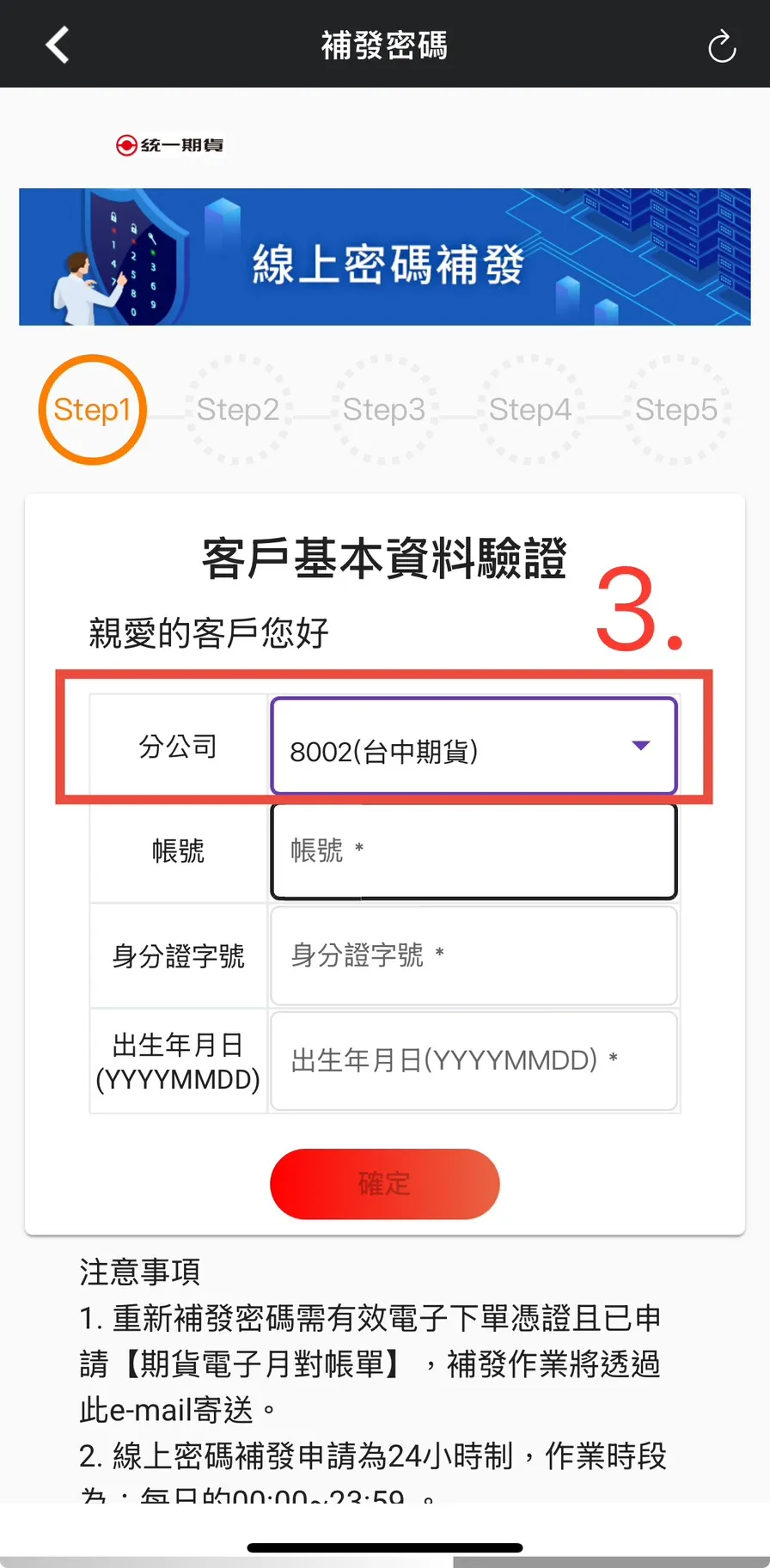This screenshot has height=1568, width=770.
Task: Submit the form with 確定 button
Action: click(x=384, y=1184)
